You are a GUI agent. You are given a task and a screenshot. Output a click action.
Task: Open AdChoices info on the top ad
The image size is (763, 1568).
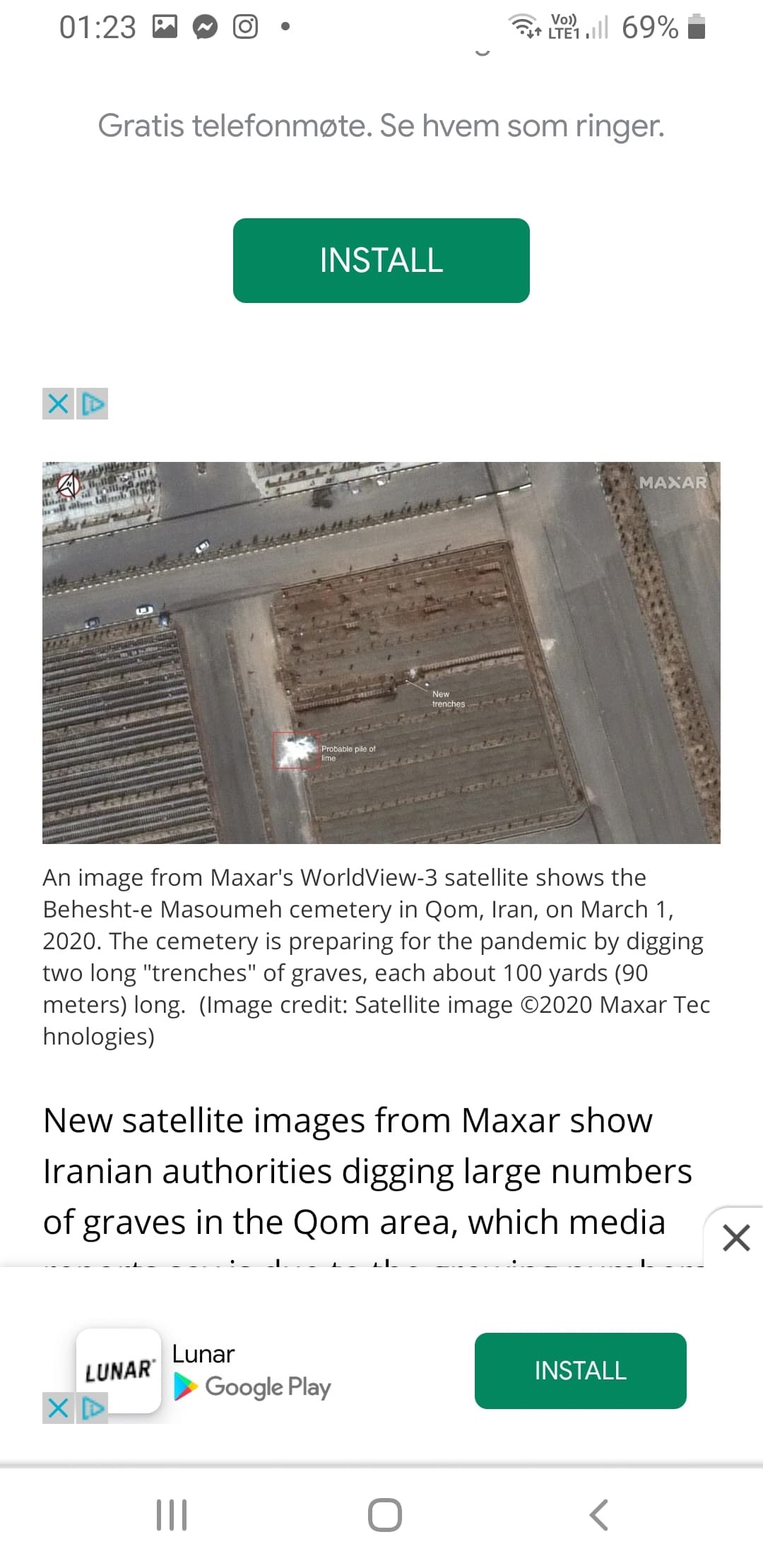(x=93, y=404)
